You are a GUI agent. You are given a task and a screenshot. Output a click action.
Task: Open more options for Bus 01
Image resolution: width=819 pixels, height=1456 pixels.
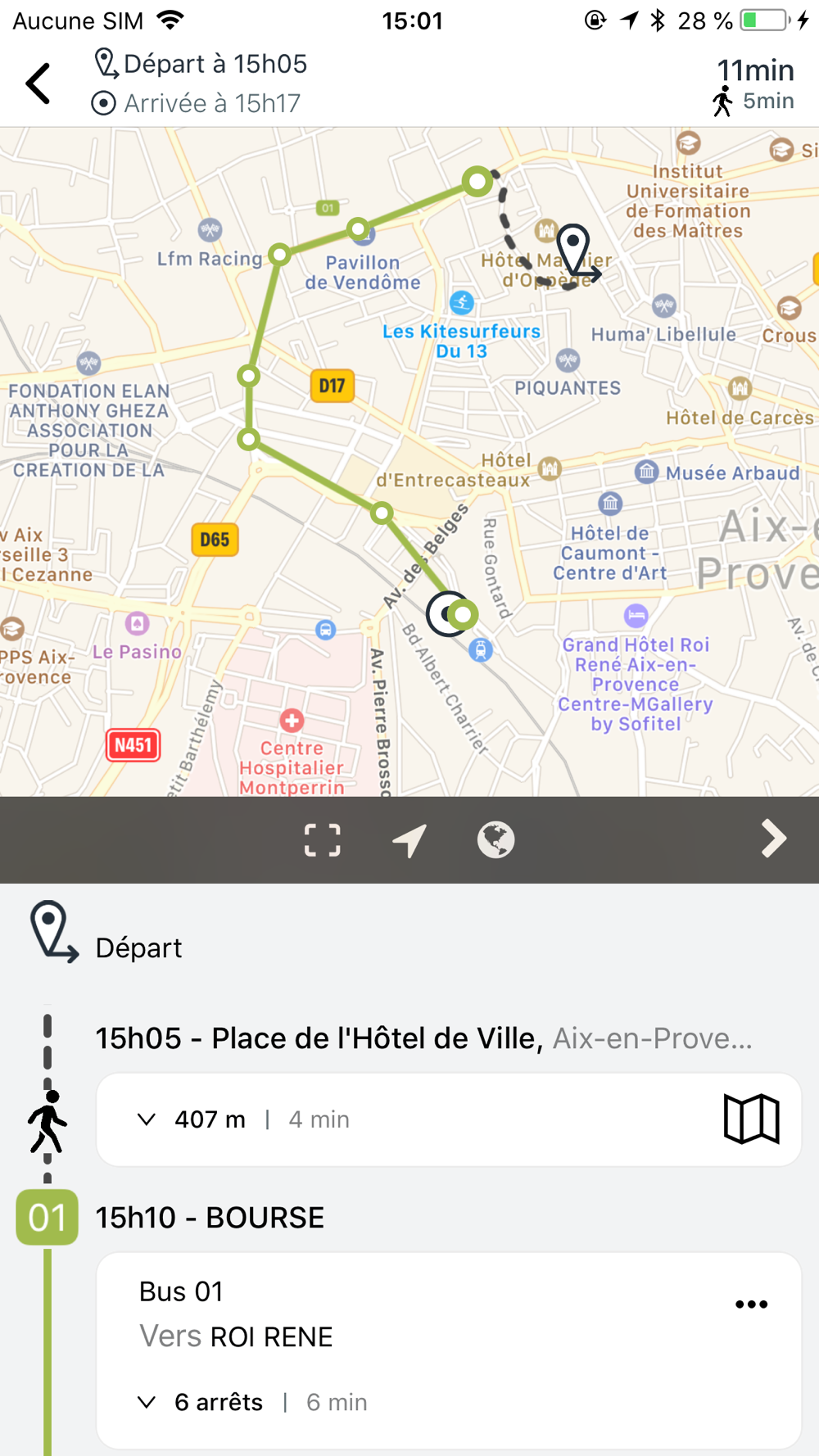(751, 1305)
